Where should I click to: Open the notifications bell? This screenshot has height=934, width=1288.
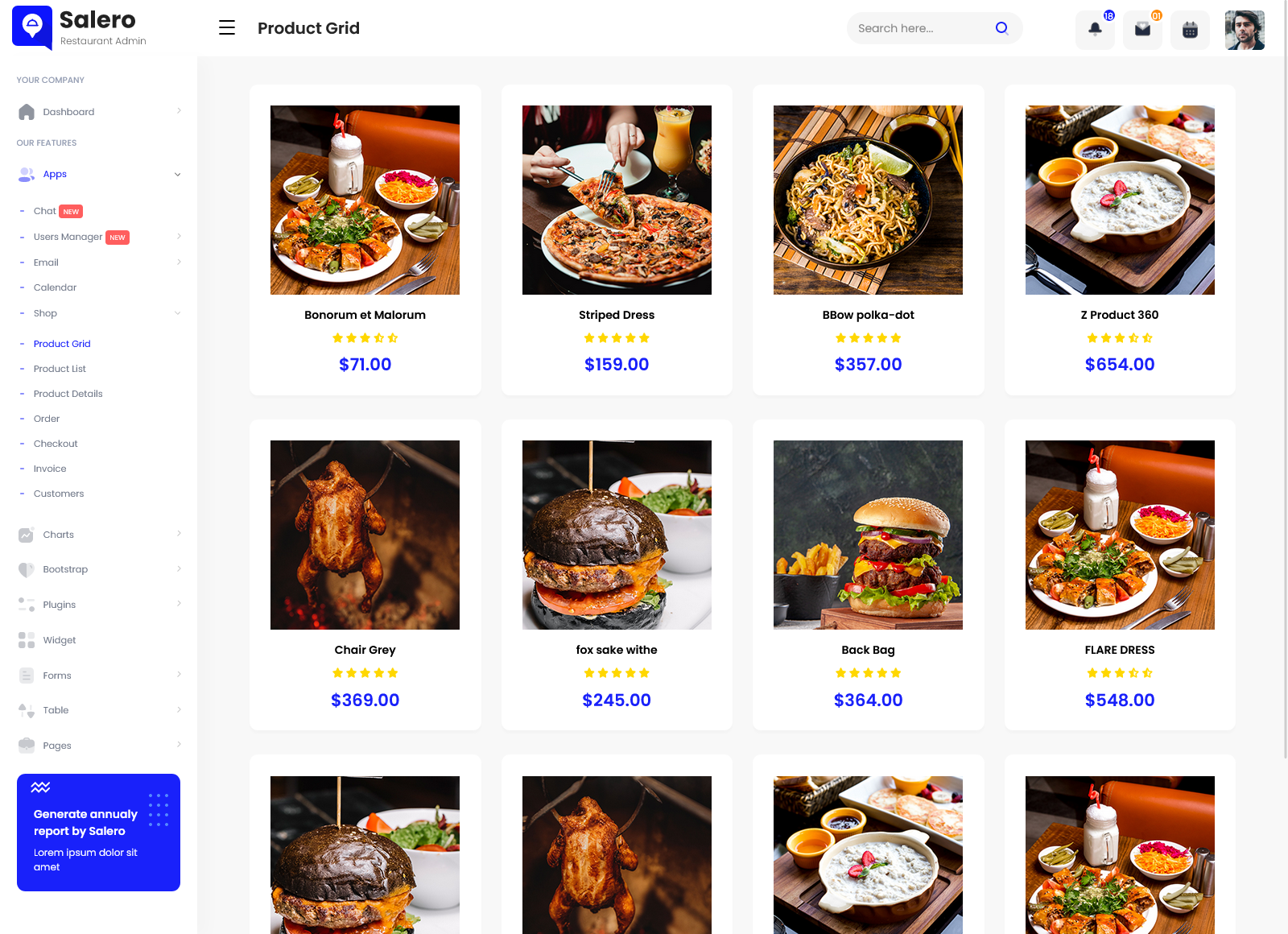coord(1095,30)
